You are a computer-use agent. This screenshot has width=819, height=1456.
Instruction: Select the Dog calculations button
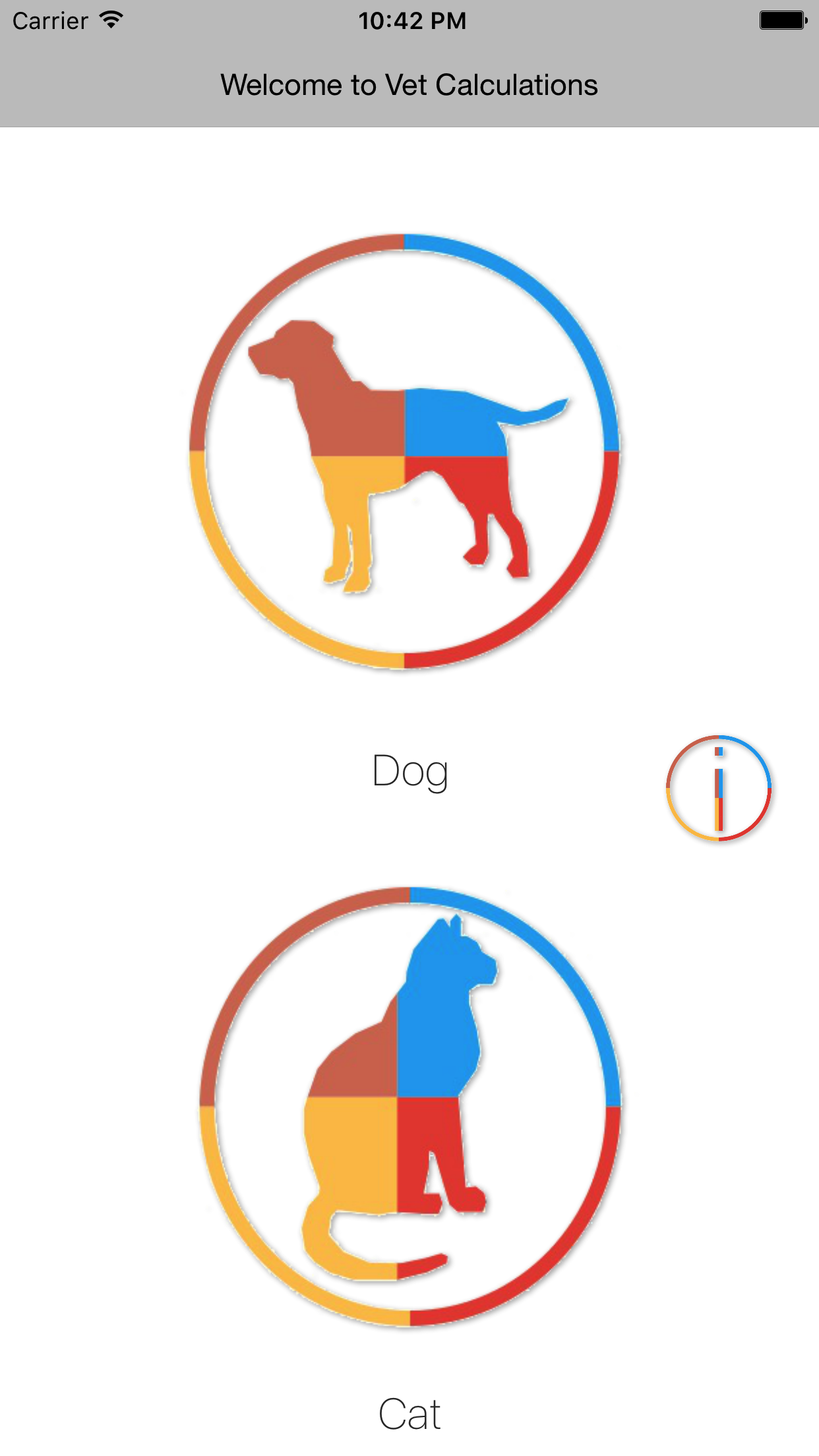pos(404,452)
